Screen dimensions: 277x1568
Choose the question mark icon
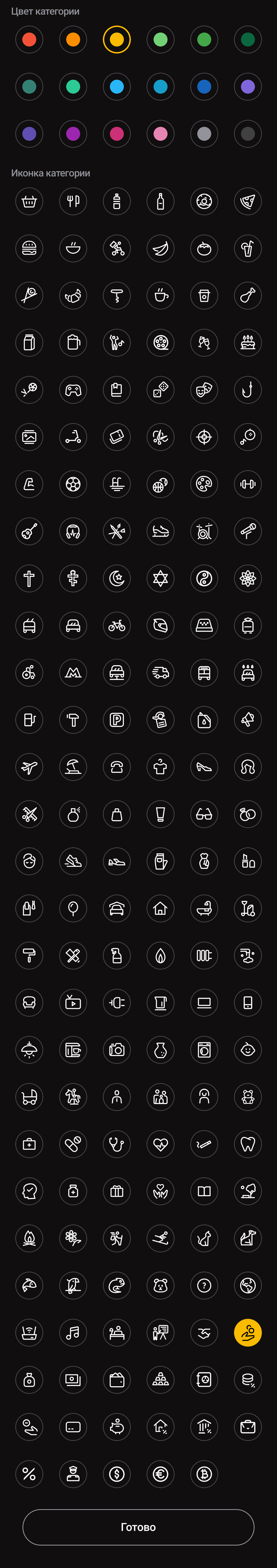coord(204,1285)
